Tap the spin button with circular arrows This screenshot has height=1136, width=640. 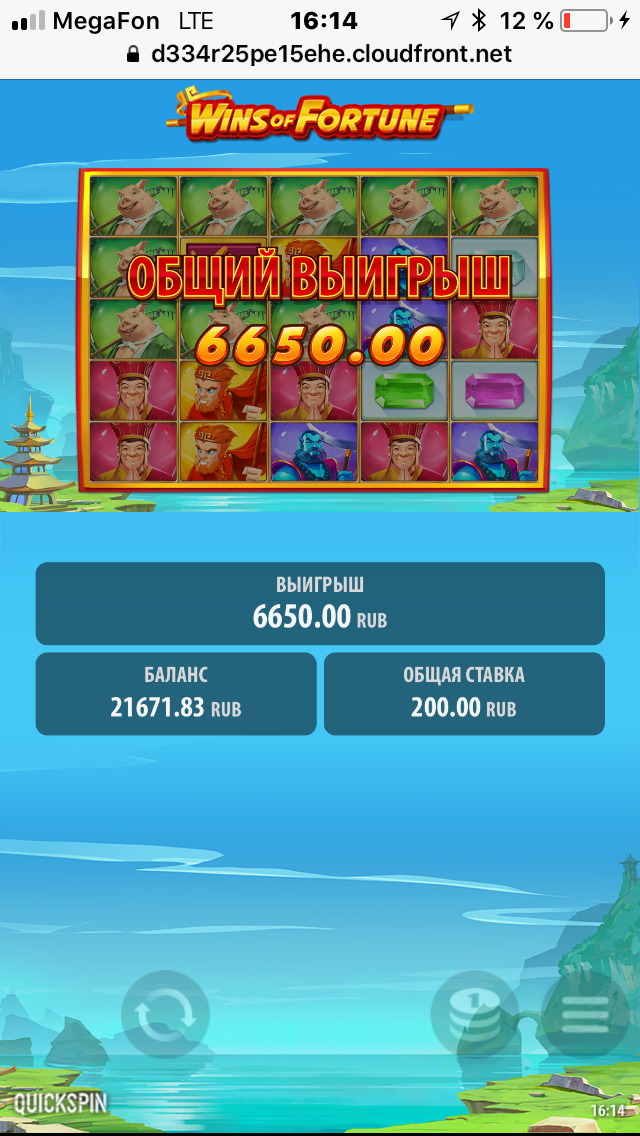point(165,1015)
